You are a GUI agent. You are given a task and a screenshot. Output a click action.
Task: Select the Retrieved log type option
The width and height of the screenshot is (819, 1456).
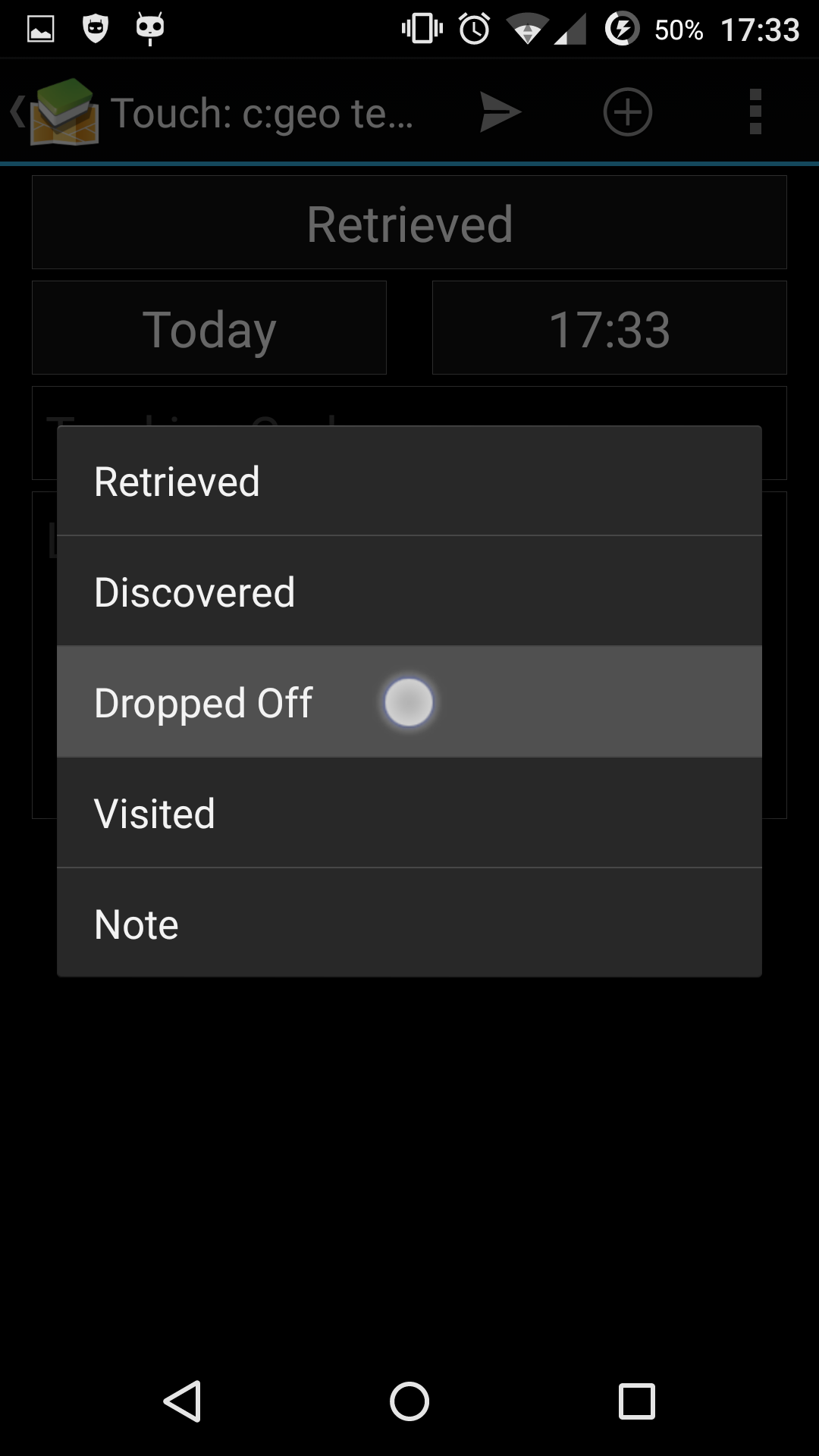pos(409,482)
